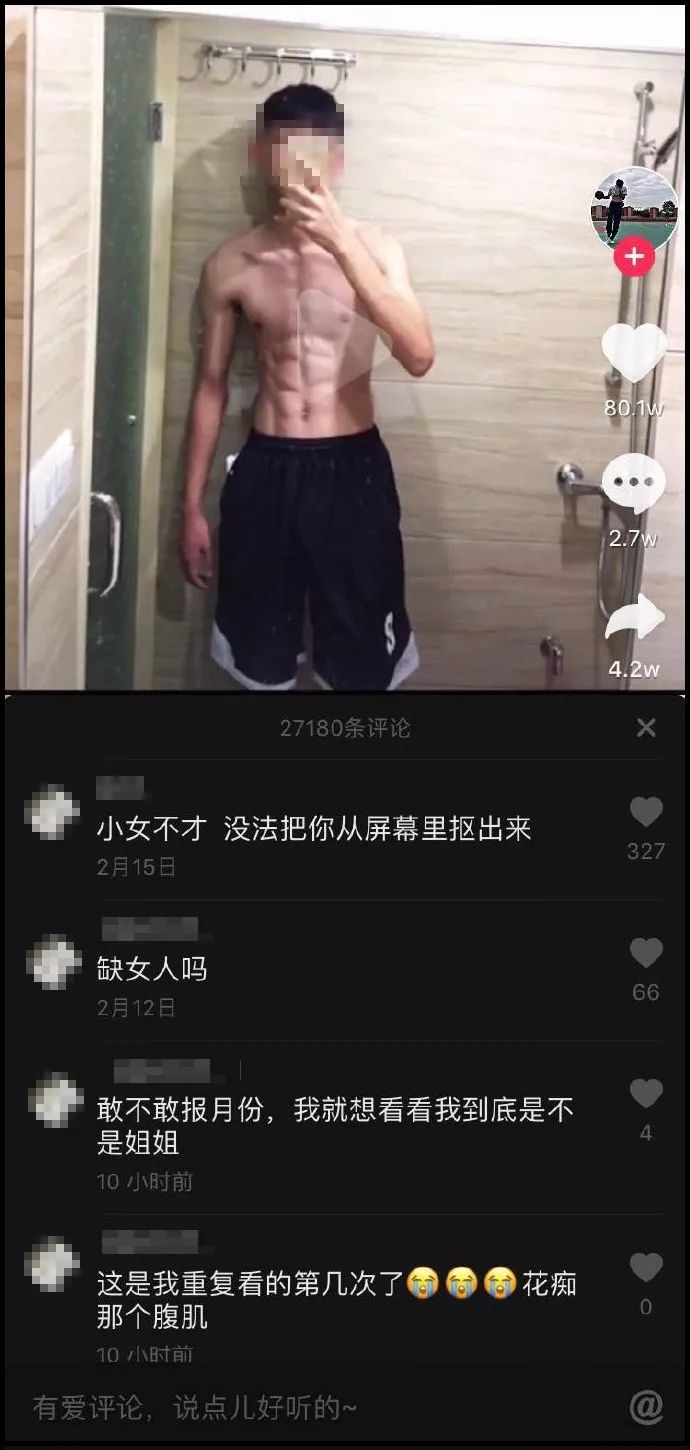Image resolution: width=690 pixels, height=1450 pixels.
Task: Open avatar of the 小女不才 commenter
Action: (52, 812)
